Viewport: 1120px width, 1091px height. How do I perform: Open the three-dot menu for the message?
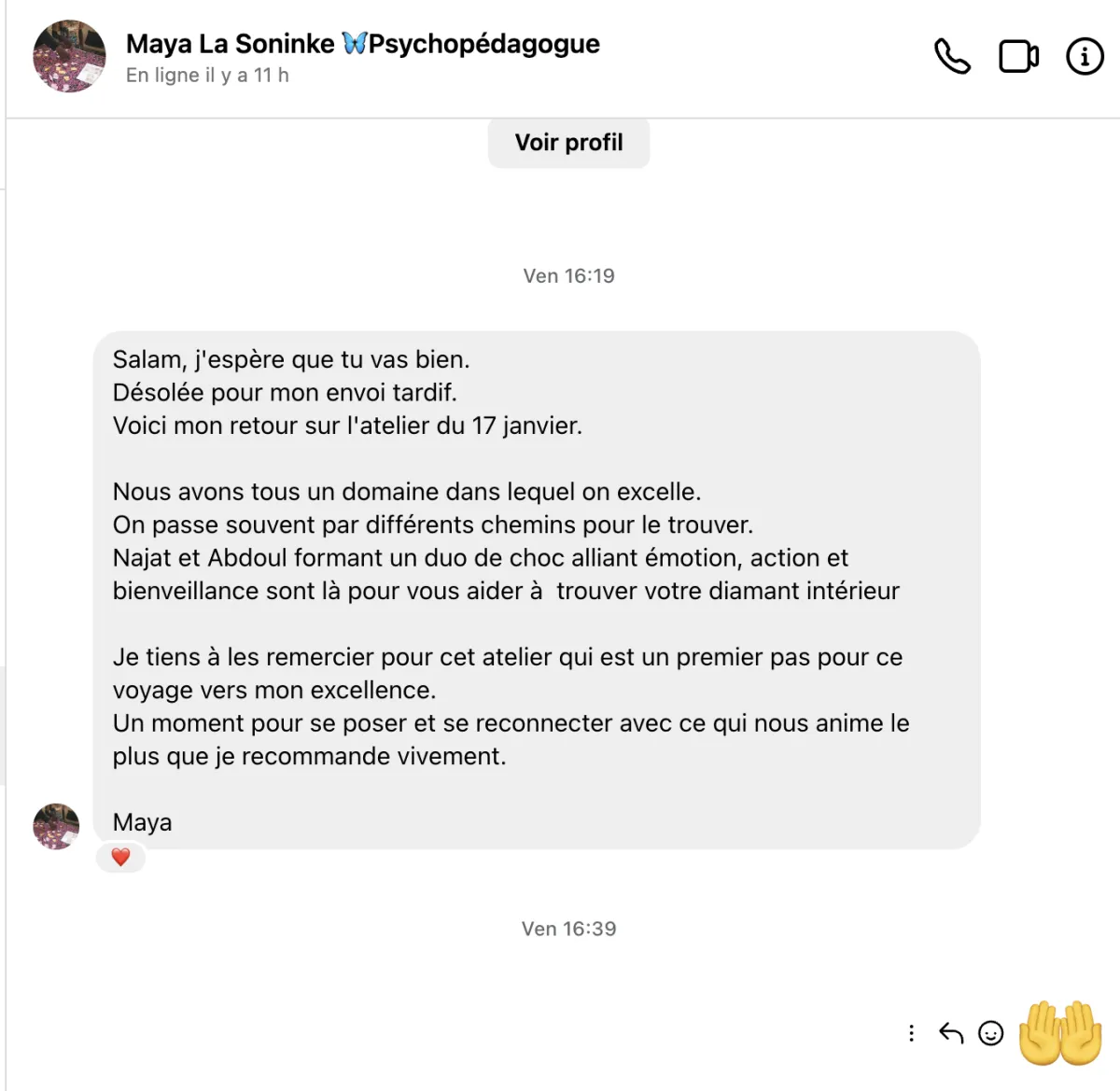911,1033
